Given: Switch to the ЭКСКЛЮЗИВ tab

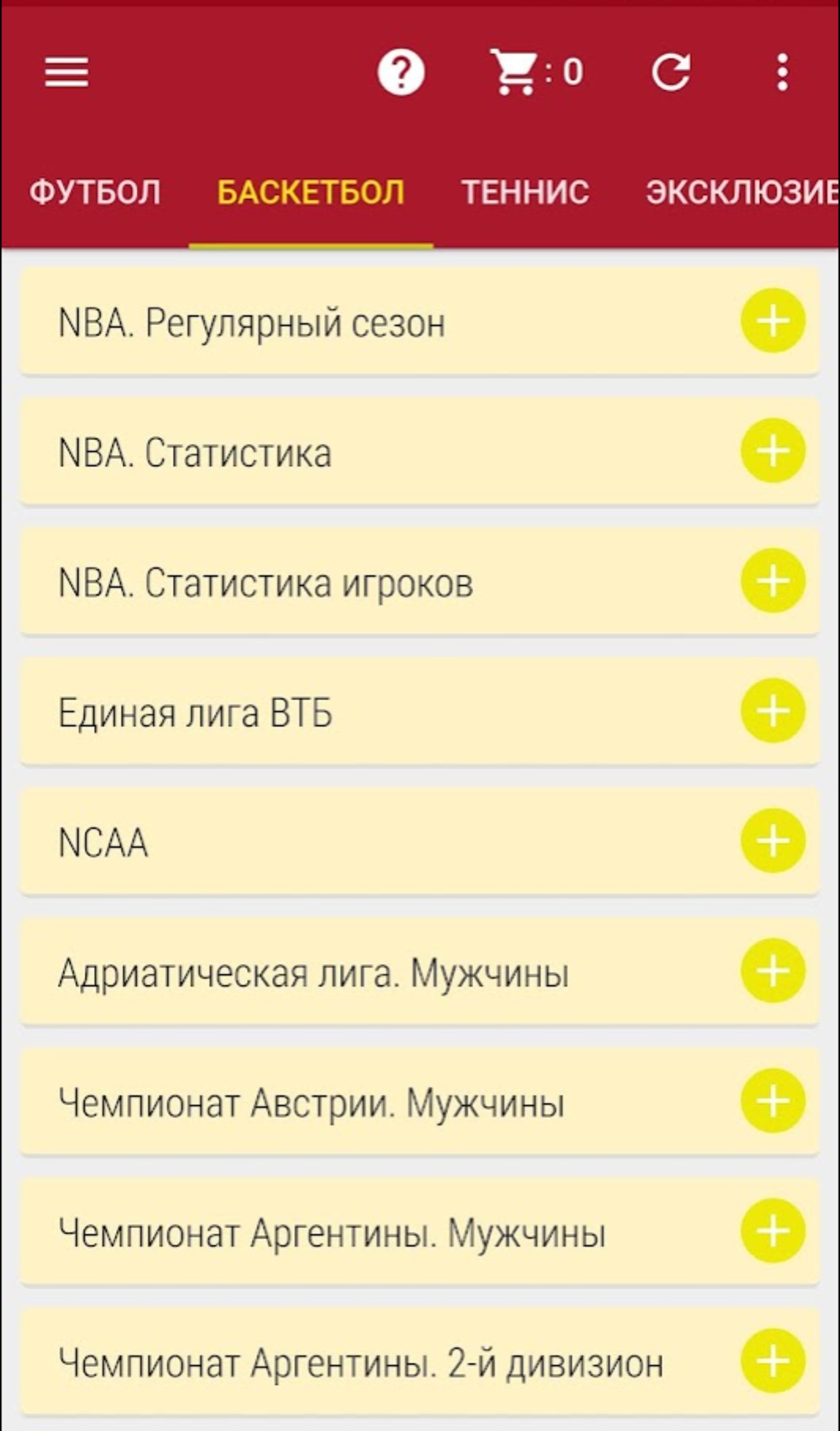Looking at the screenshot, I should (x=742, y=192).
